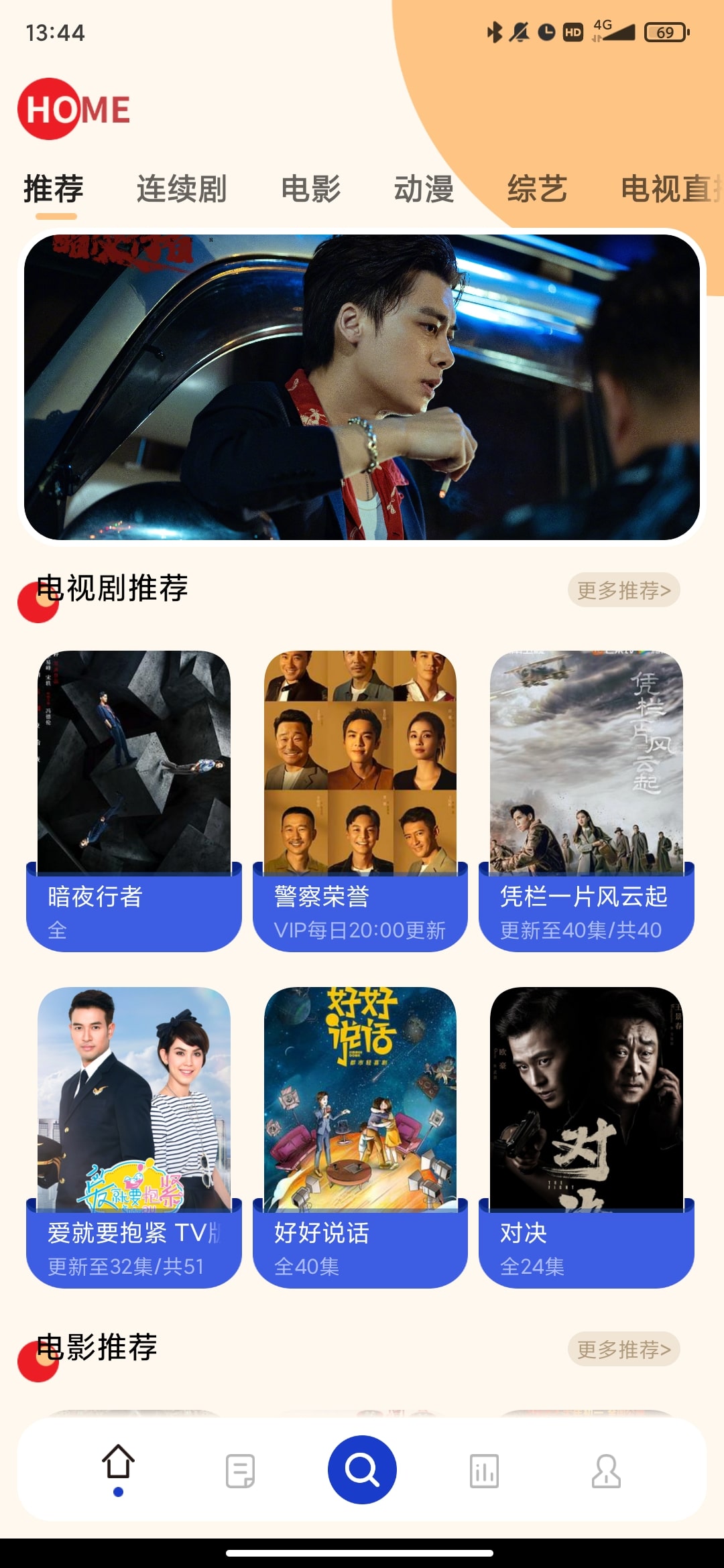View 凭栏一片风云起 details
724x1568 pixels.
pos(587,800)
